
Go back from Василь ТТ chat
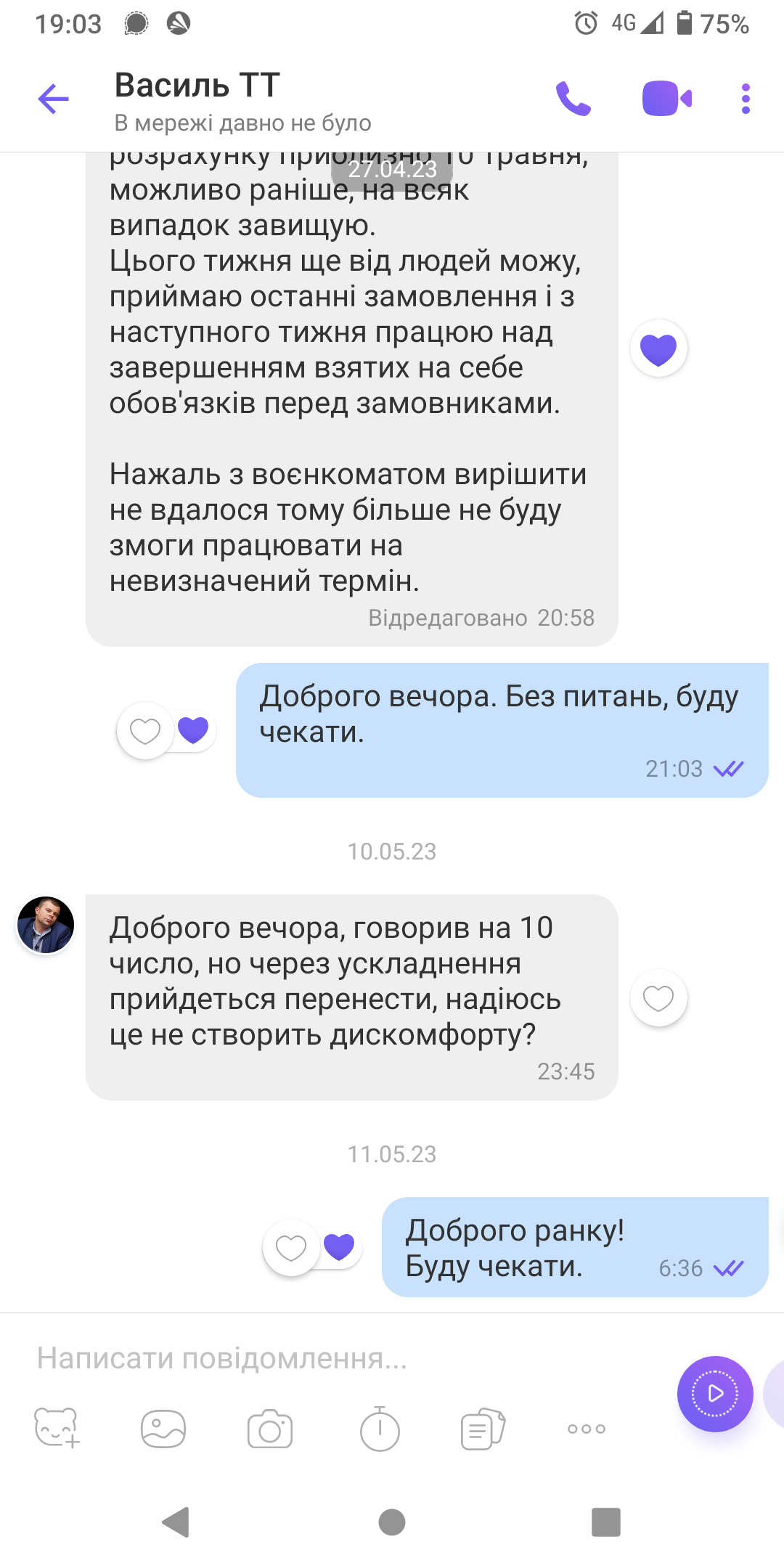[x=53, y=99]
